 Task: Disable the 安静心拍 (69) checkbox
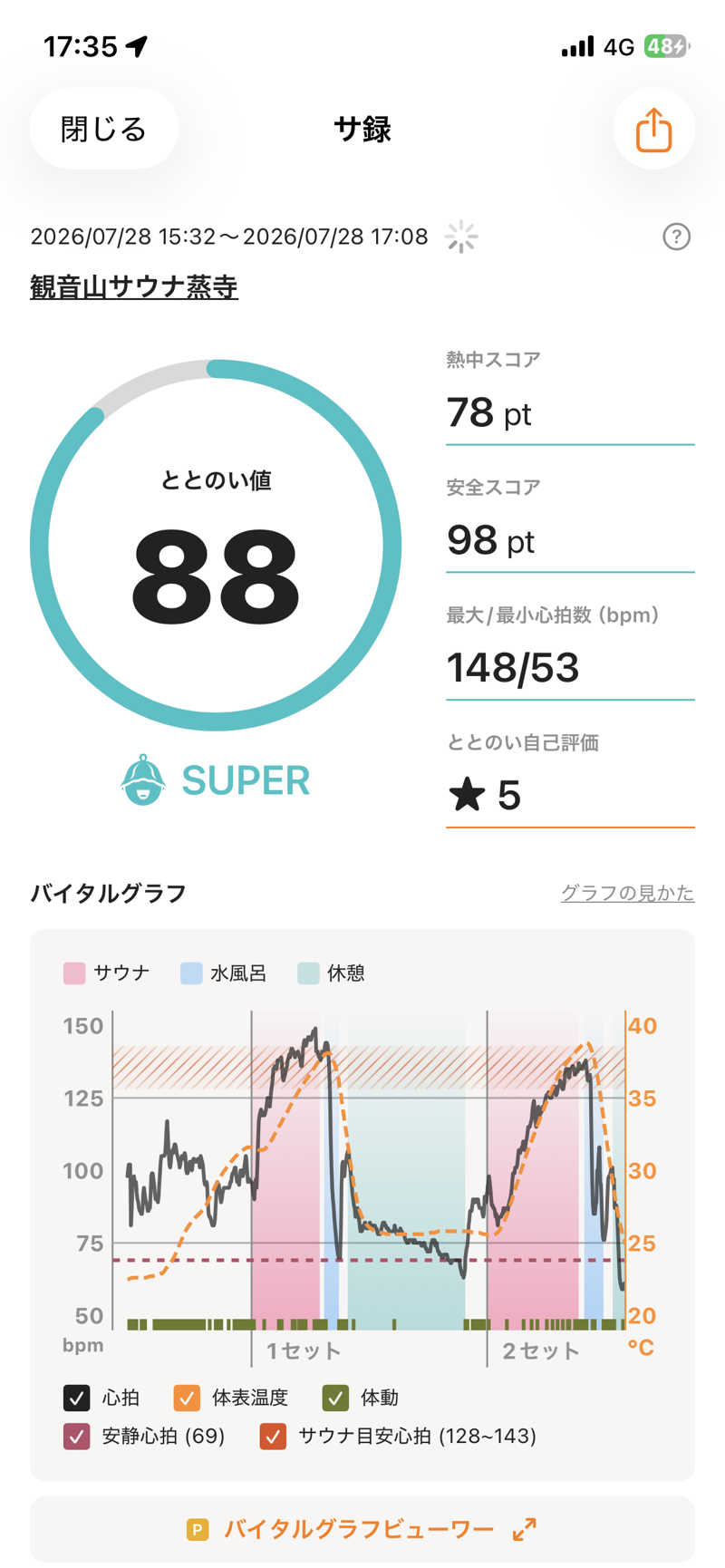(77, 1436)
